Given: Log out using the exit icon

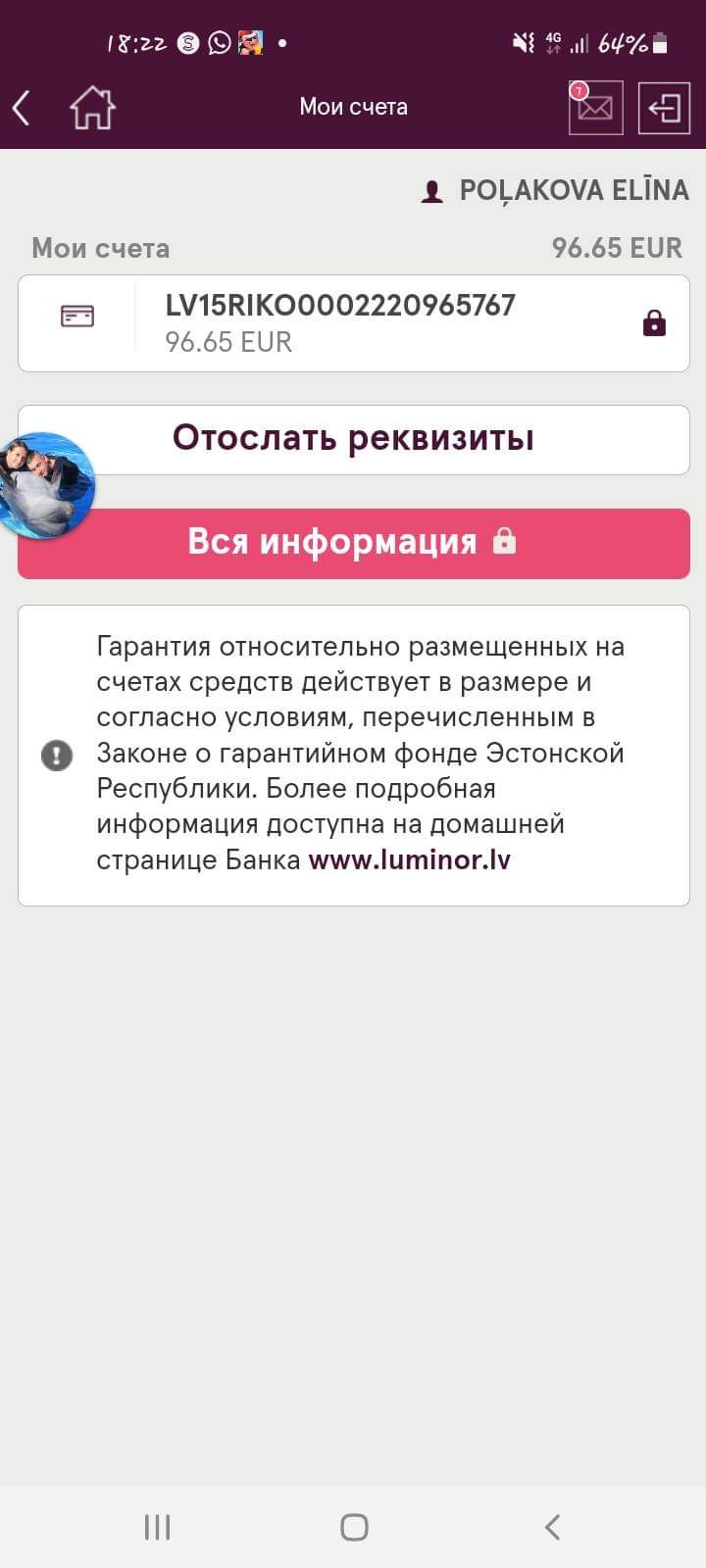Looking at the screenshot, I should (664, 108).
